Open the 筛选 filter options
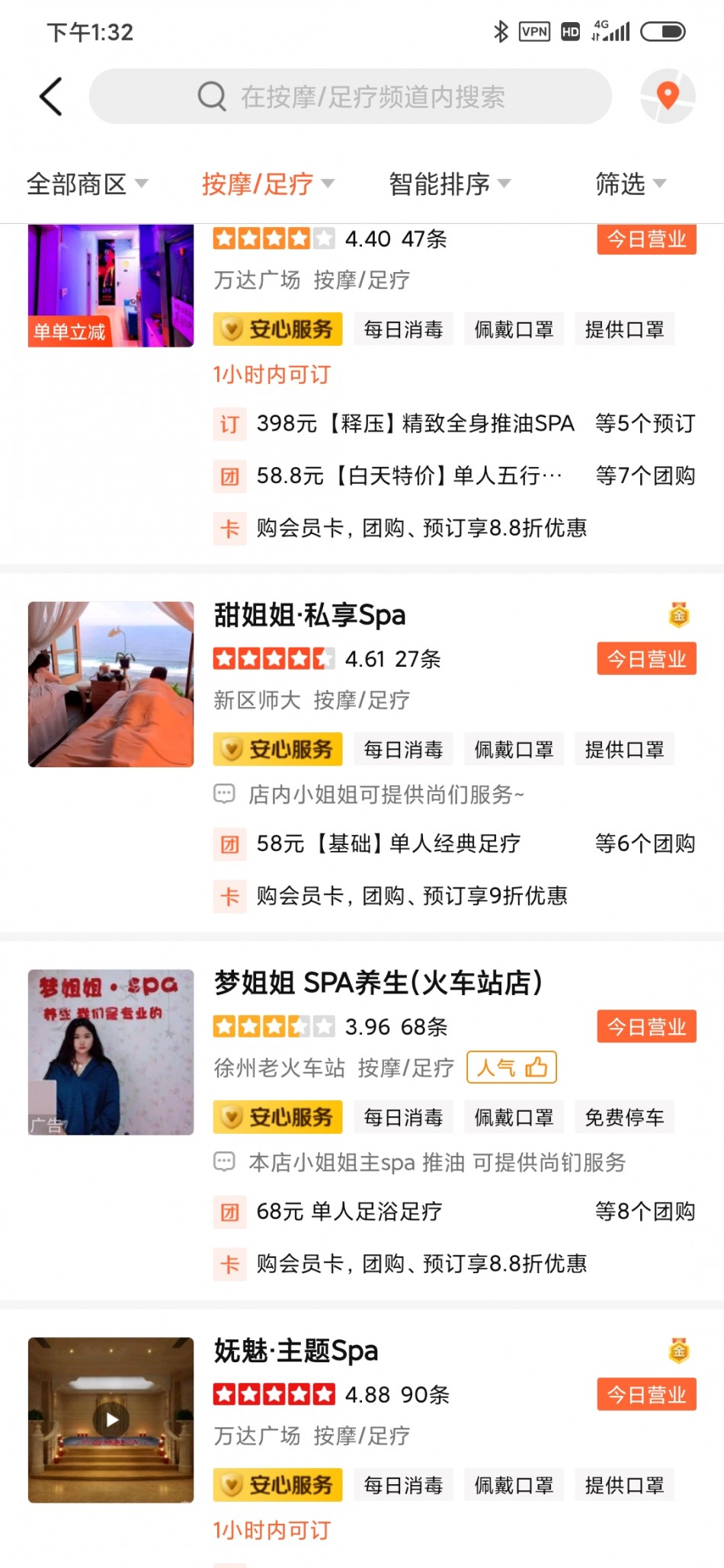 (x=630, y=184)
